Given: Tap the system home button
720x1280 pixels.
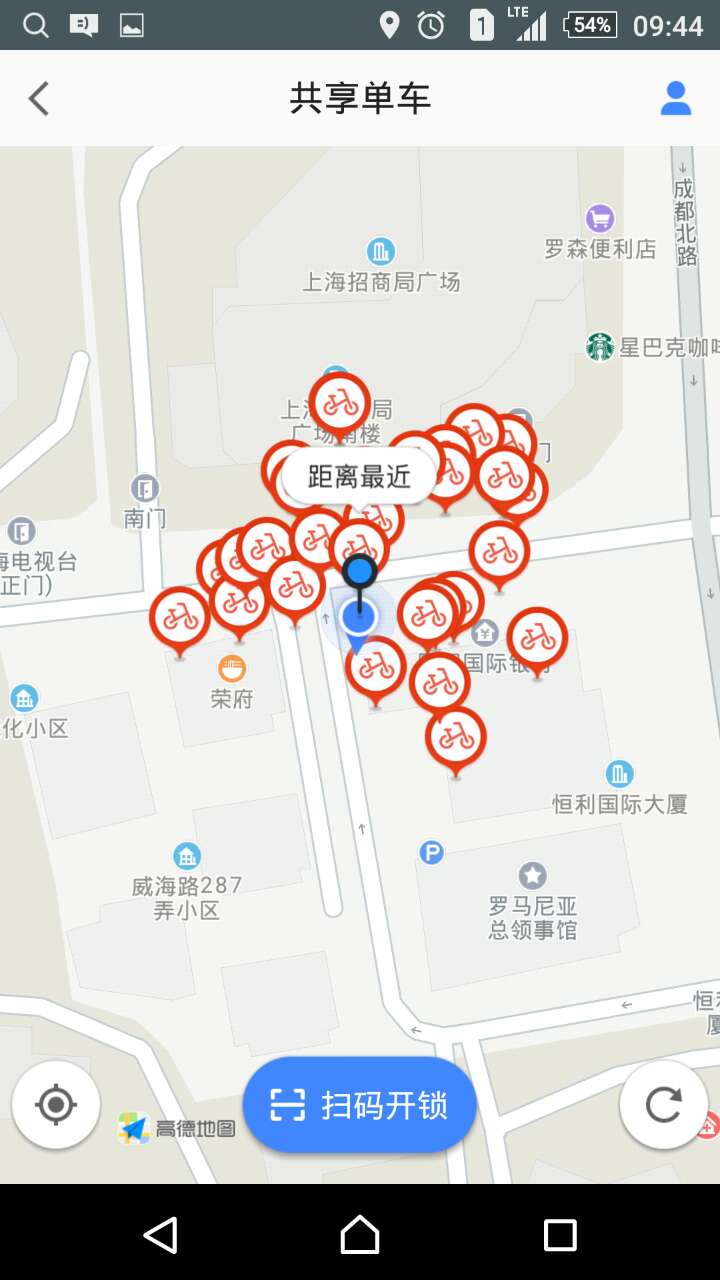Looking at the screenshot, I should point(360,1235).
